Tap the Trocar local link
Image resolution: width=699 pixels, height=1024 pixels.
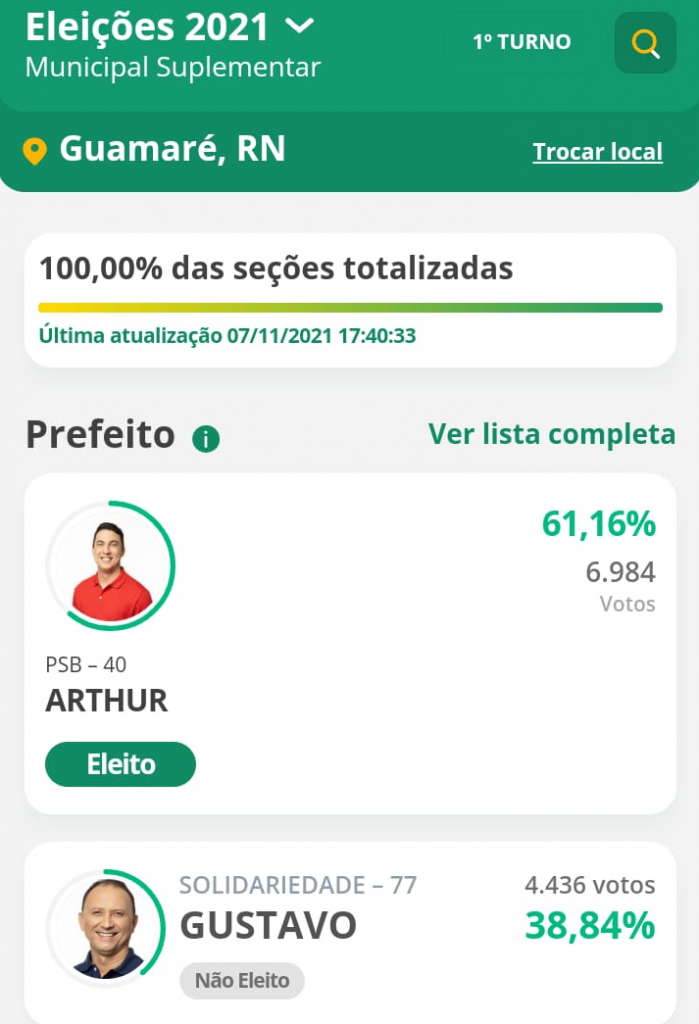pos(597,152)
